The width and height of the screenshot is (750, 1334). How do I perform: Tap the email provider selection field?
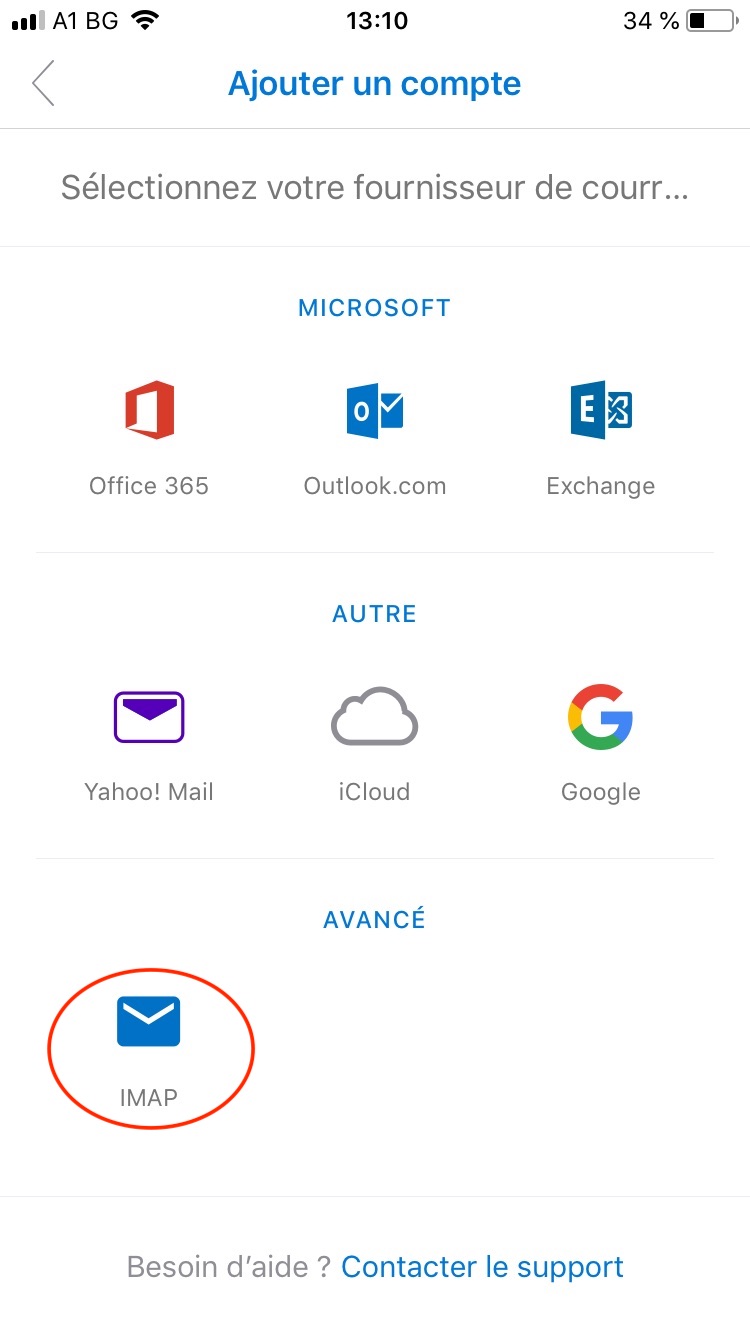point(374,186)
